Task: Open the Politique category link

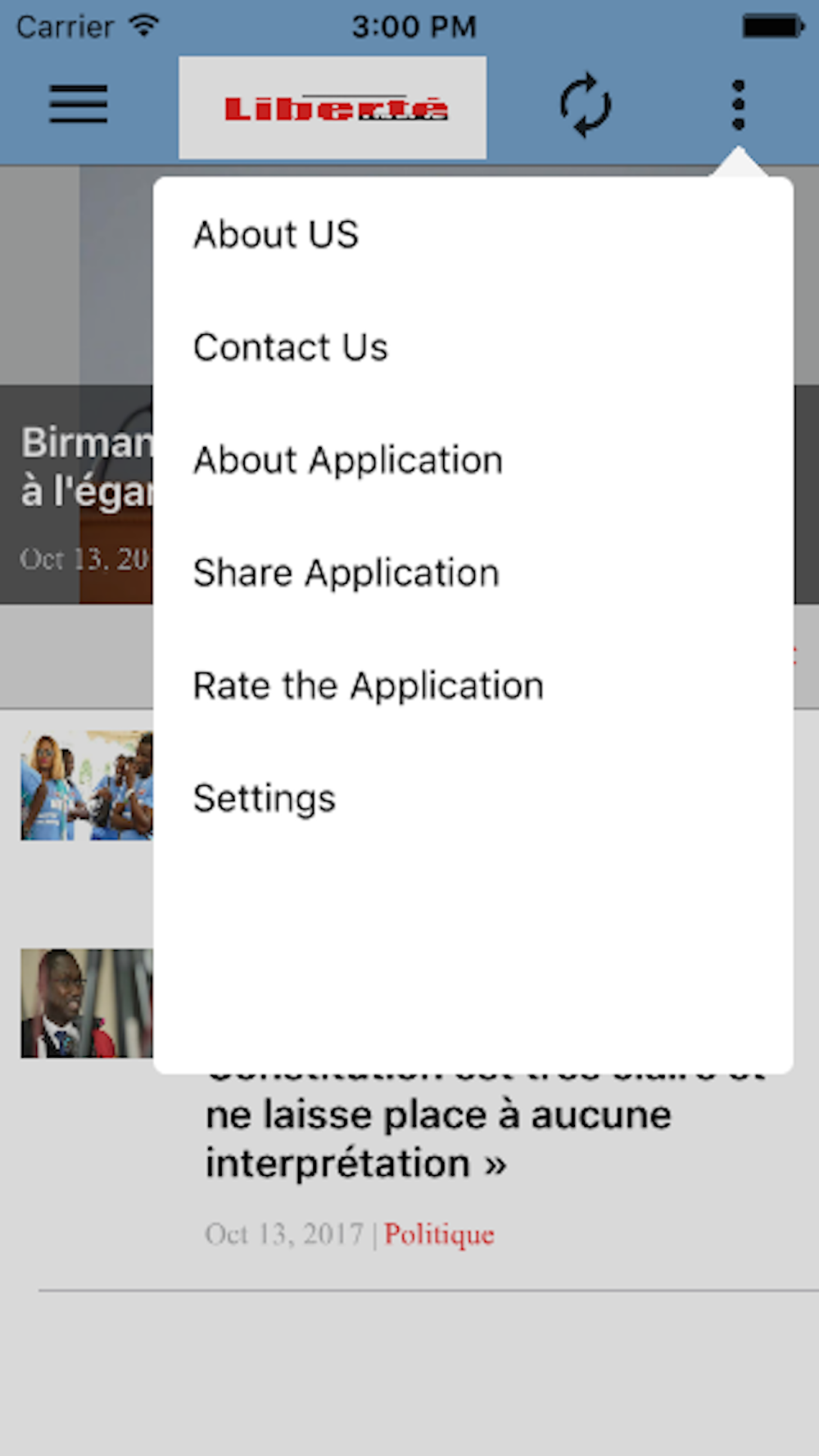Action: pos(439,1234)
